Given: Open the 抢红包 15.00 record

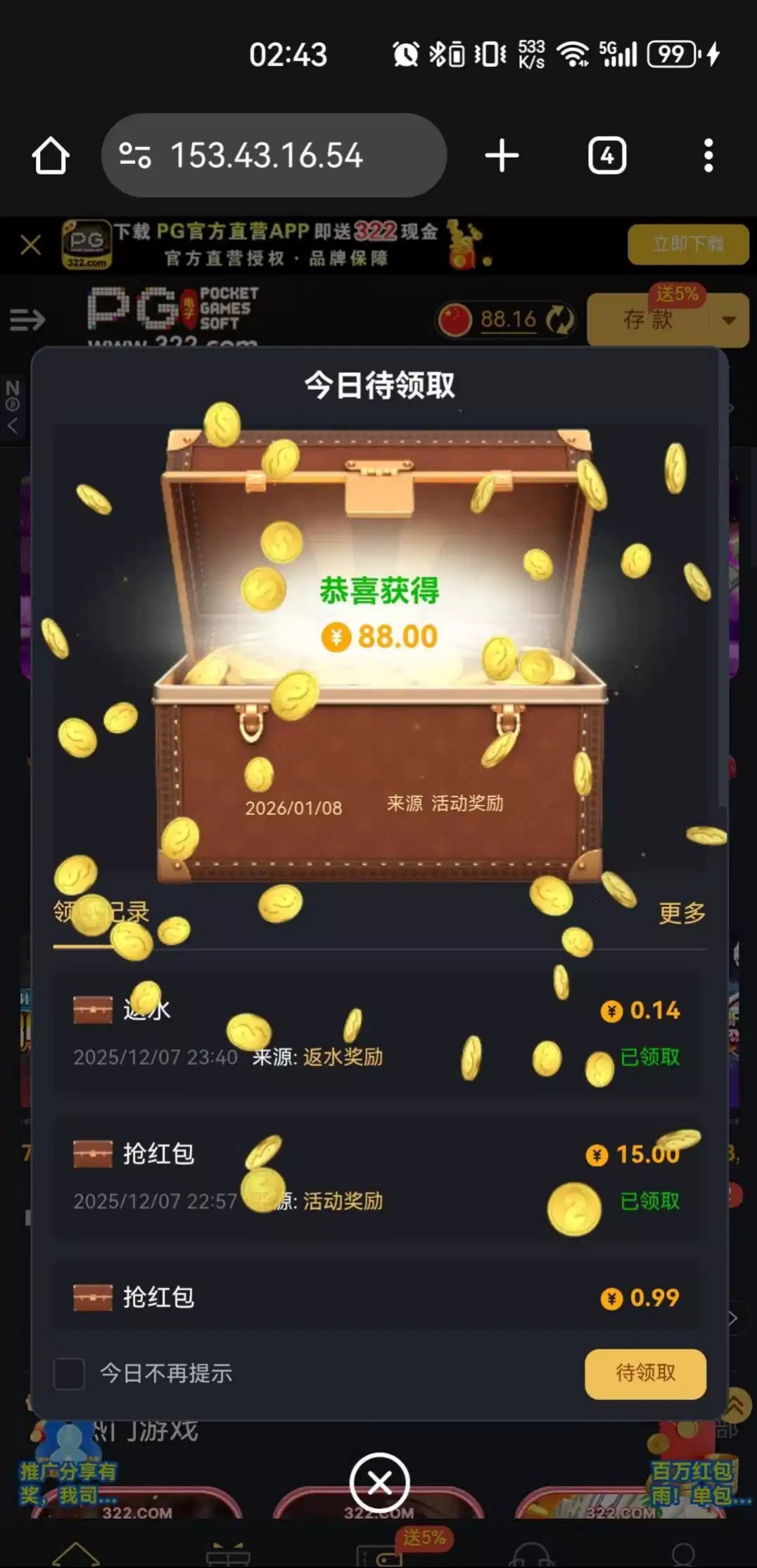Looking at the screenshot, I should tap(378, 1176).
